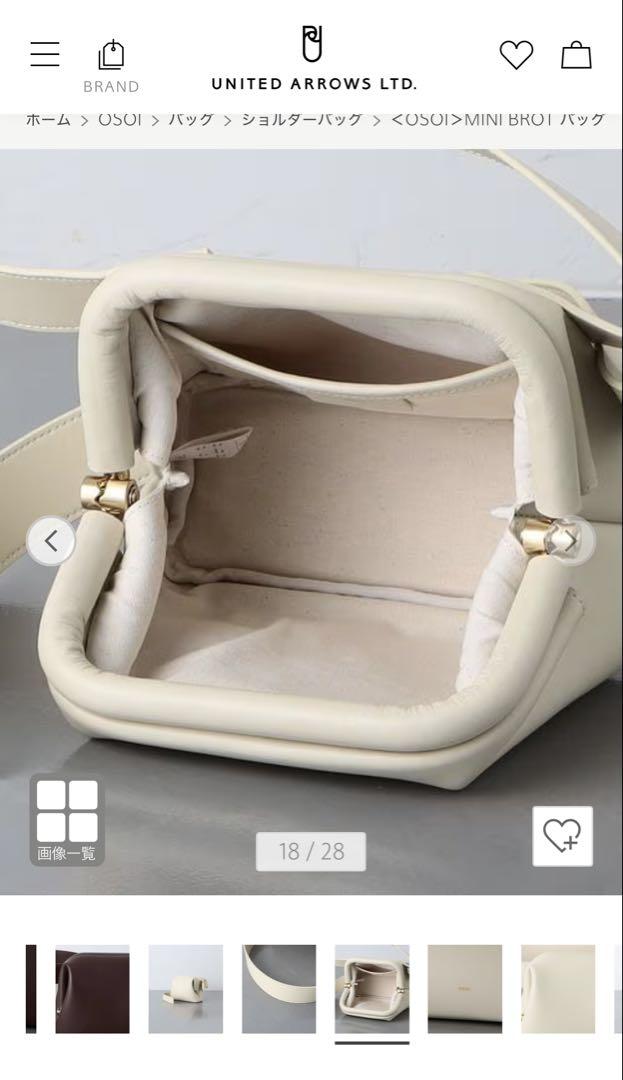623x1080 pixels.
Task: Open the favorites heart in header
Action: pos(516,55)
